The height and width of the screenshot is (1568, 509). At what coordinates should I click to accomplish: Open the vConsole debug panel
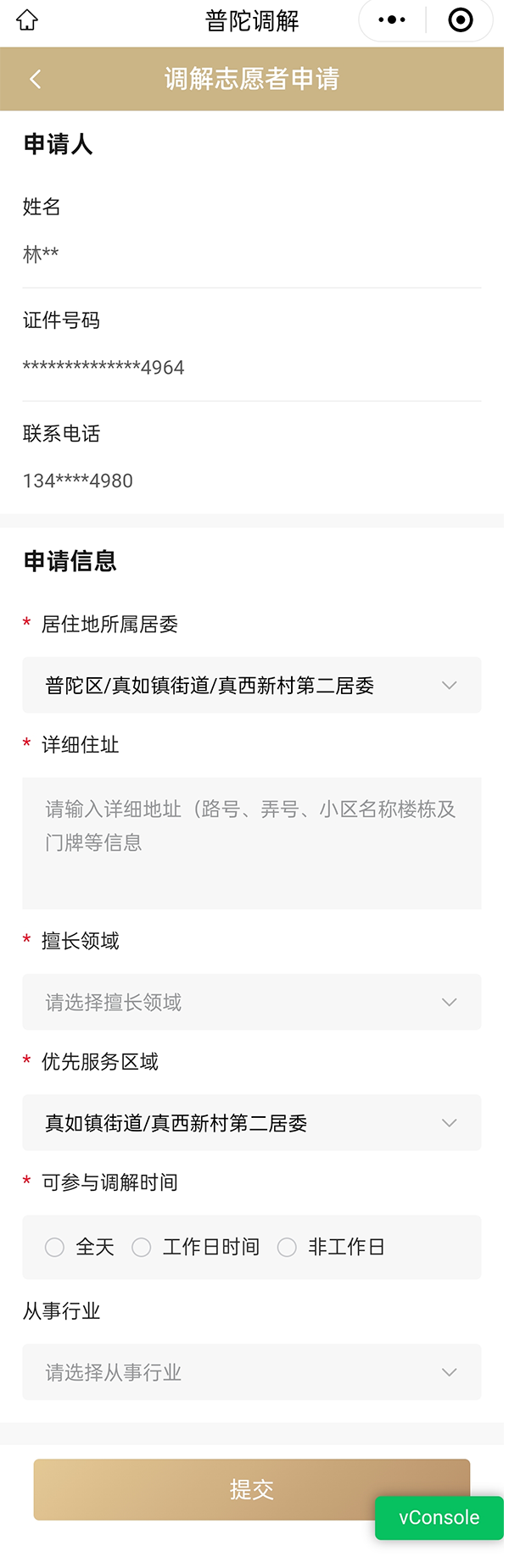pos(439,1518)
